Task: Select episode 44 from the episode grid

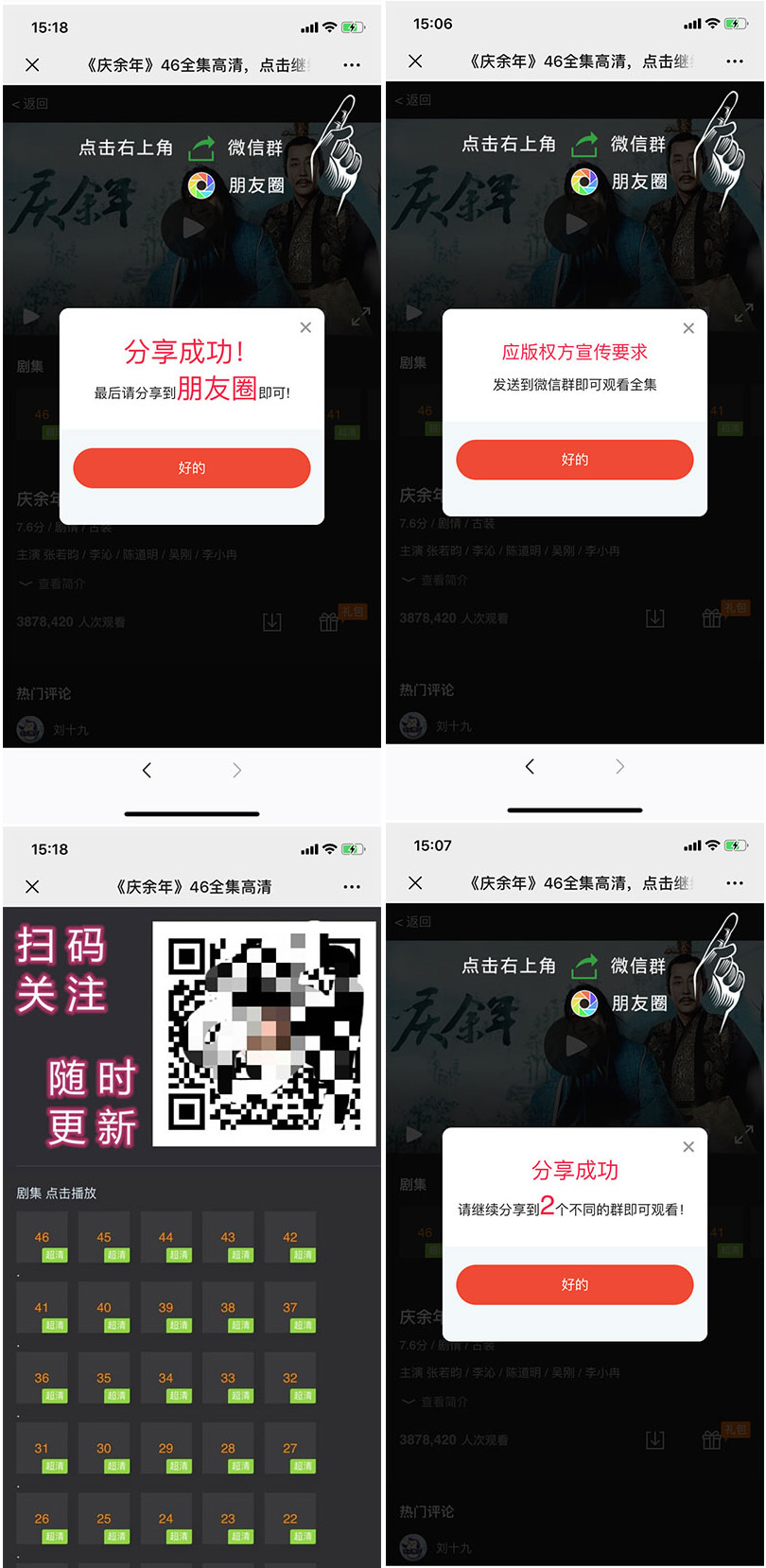Action: [165, 1236]
